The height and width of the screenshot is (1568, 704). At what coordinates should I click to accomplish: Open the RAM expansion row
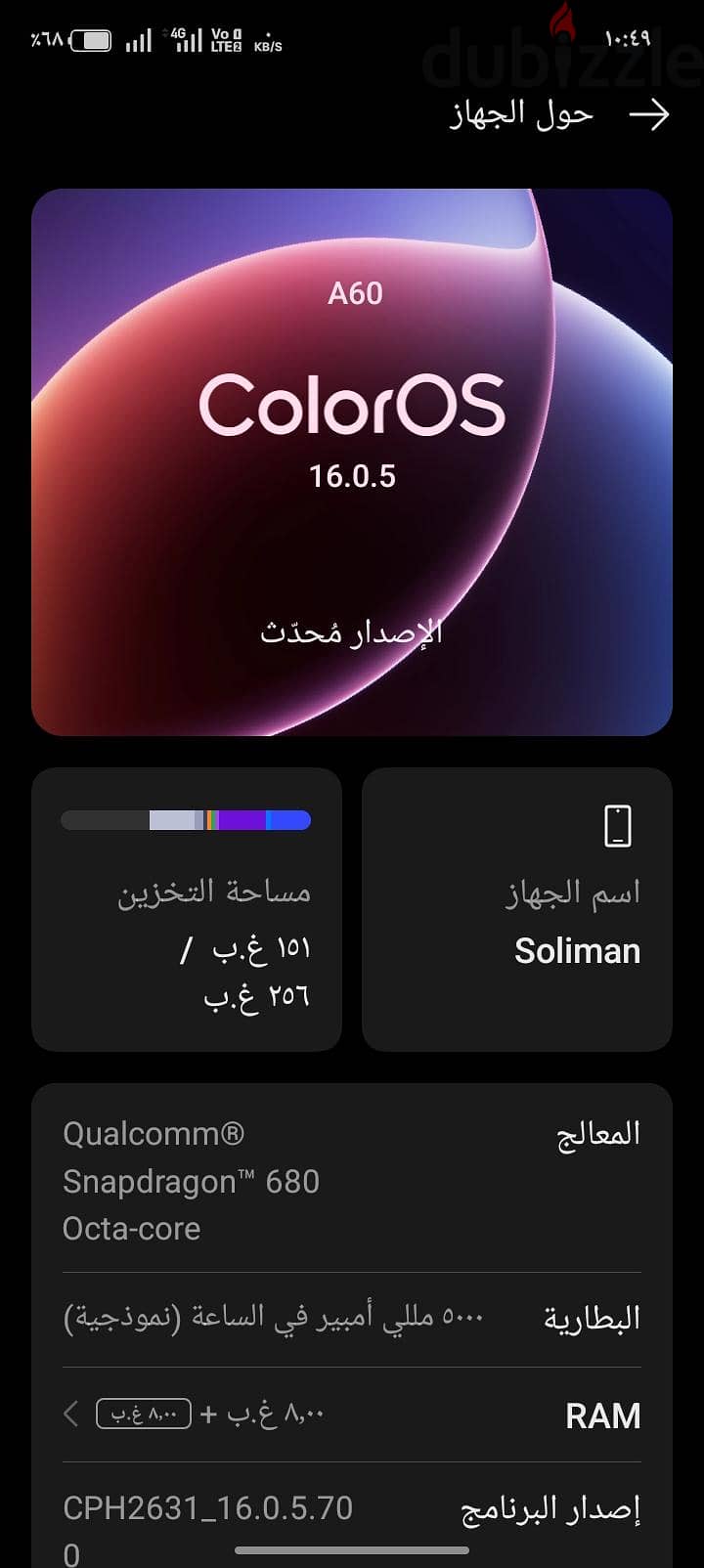pos(352,1415)
